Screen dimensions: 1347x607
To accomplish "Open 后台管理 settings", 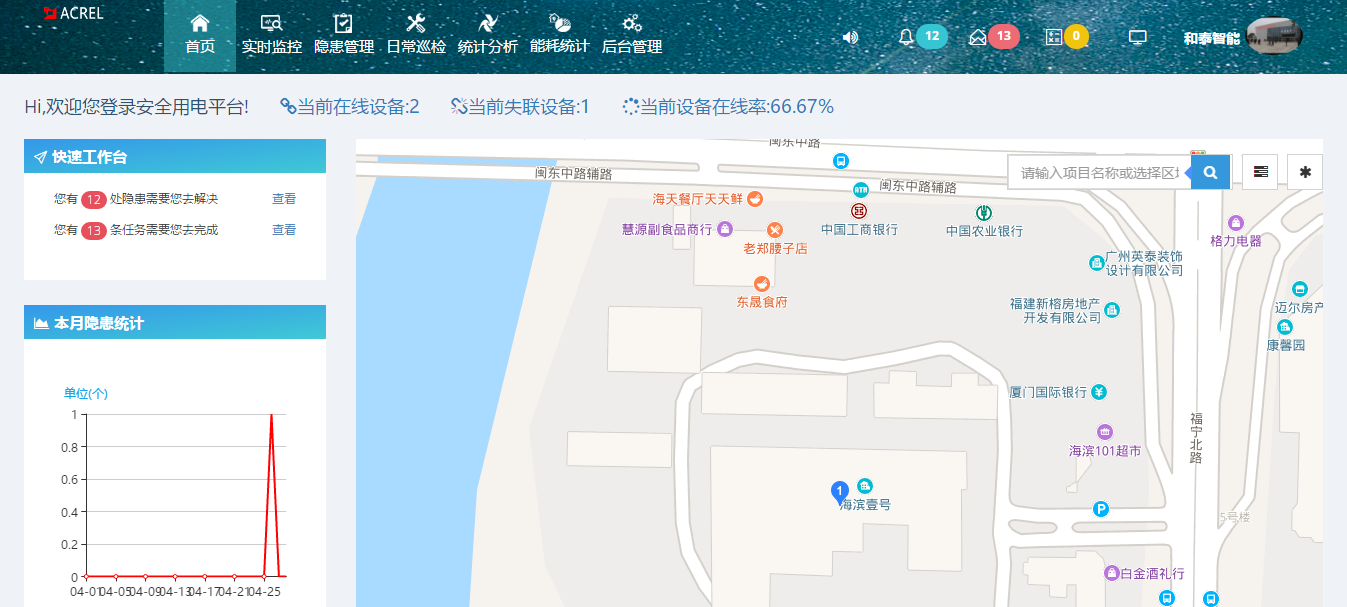I will coord(632,35).
